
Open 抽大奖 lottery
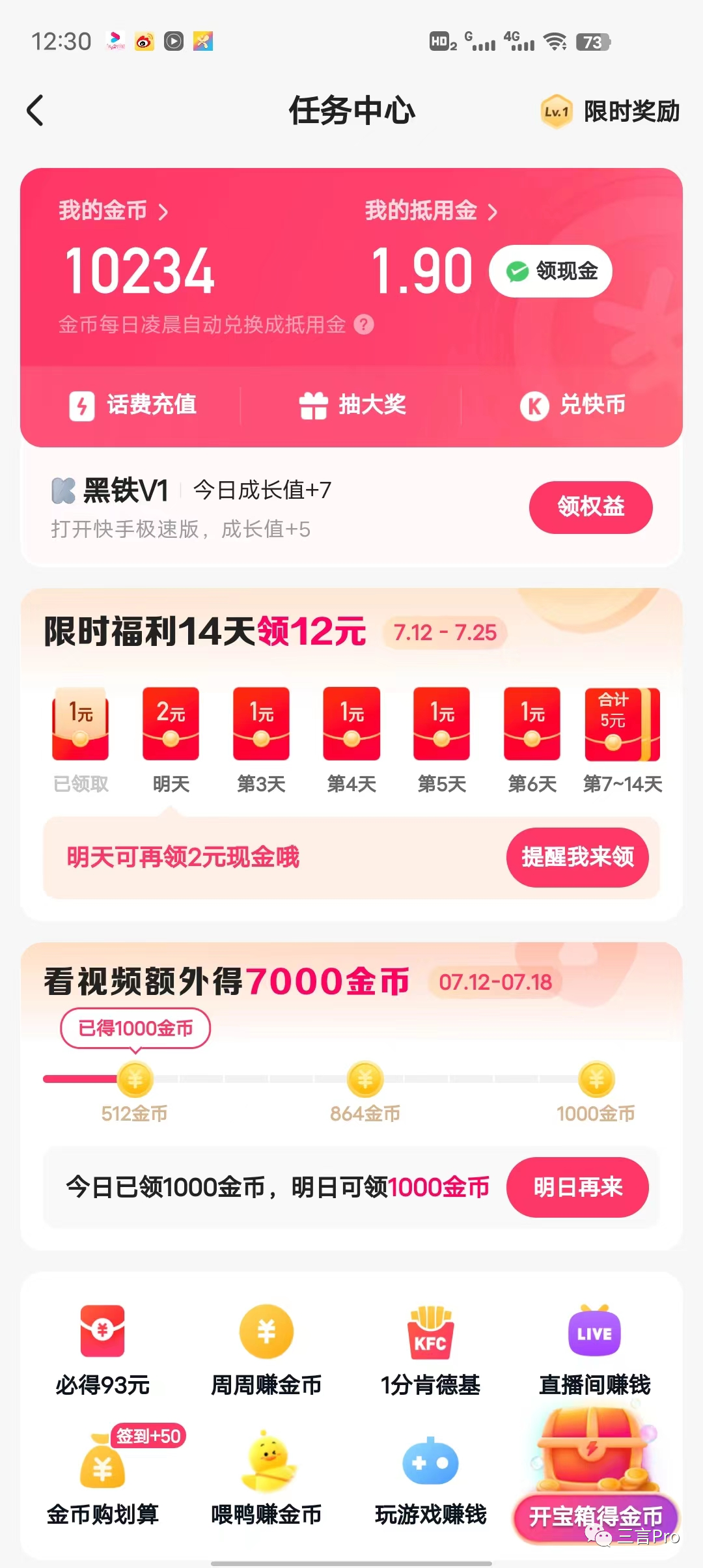352,405
